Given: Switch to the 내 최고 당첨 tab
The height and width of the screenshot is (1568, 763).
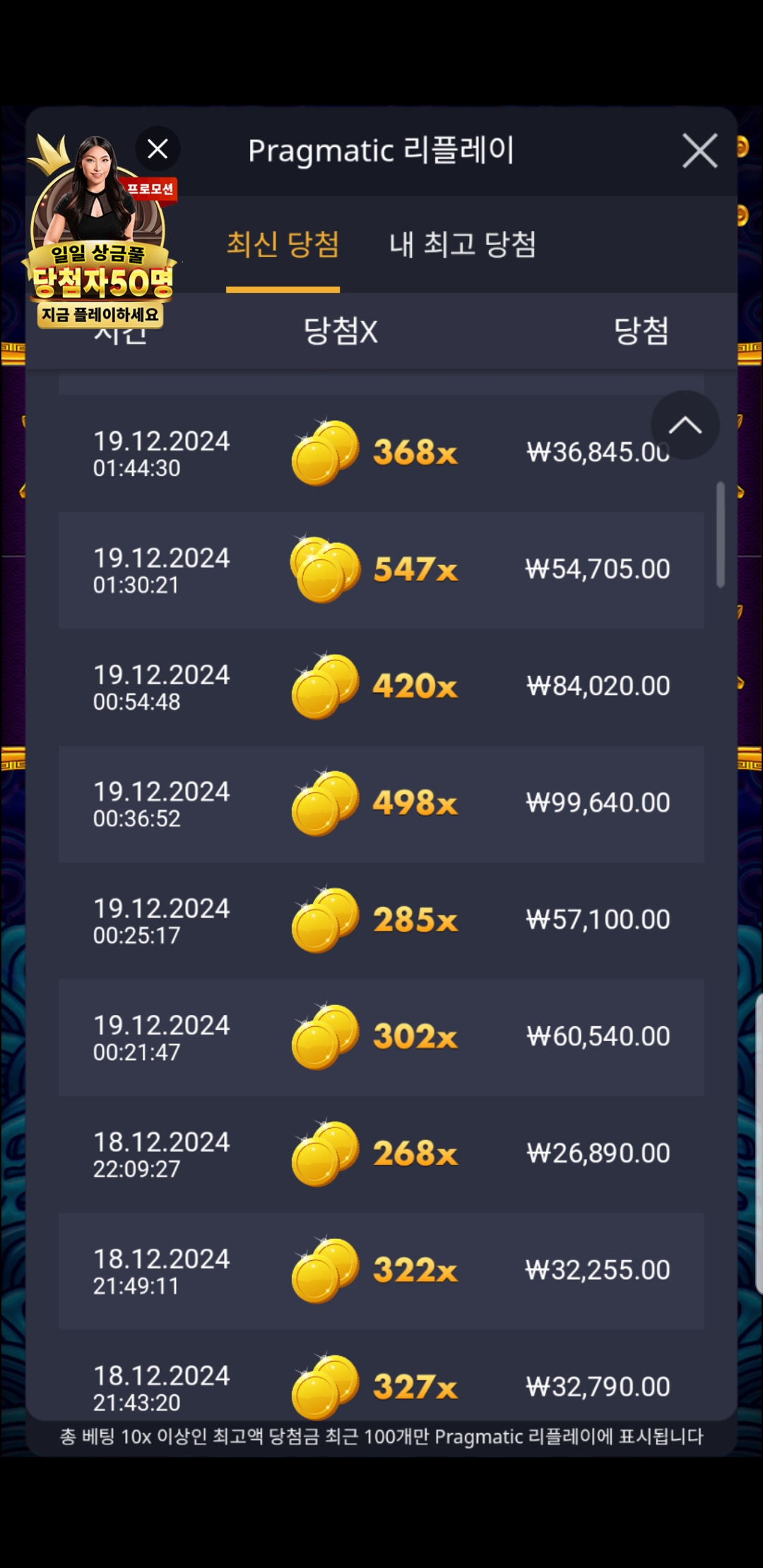Looking at the screenshot, I should [x=463, y=244].
